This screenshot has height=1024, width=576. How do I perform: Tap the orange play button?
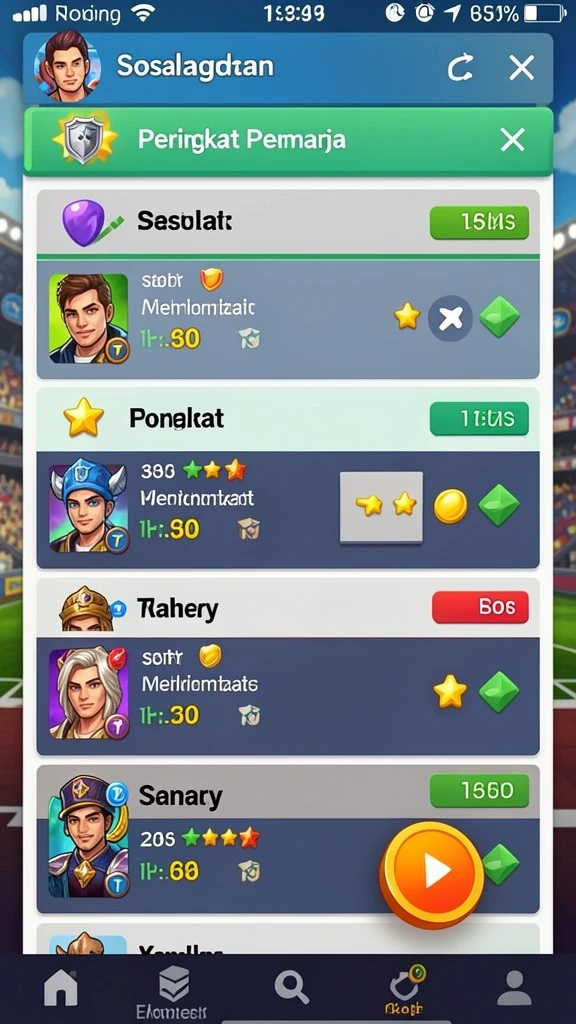tap(433, 872)
